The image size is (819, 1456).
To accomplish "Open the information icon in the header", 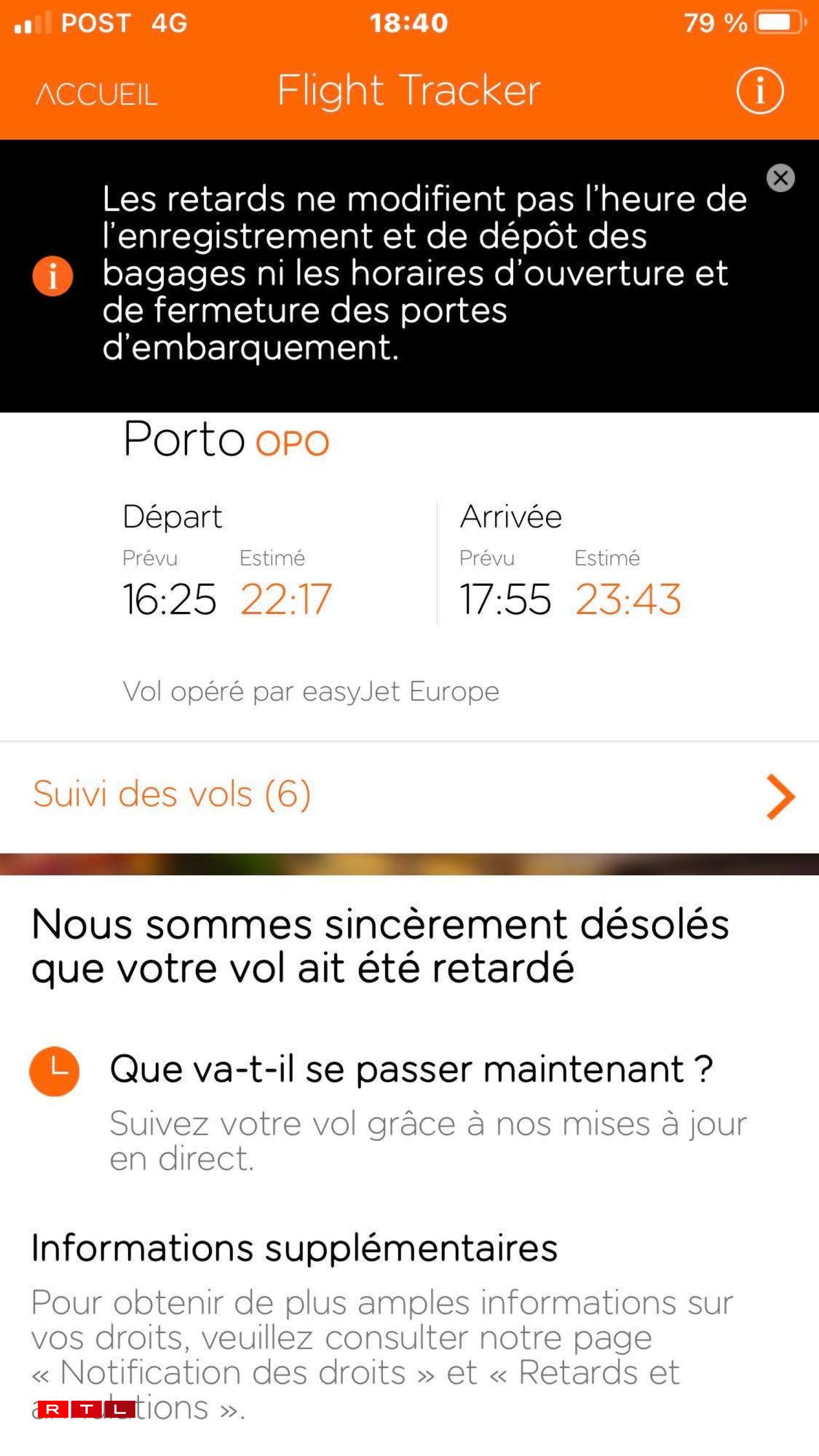I will click(x=760, y=91).
